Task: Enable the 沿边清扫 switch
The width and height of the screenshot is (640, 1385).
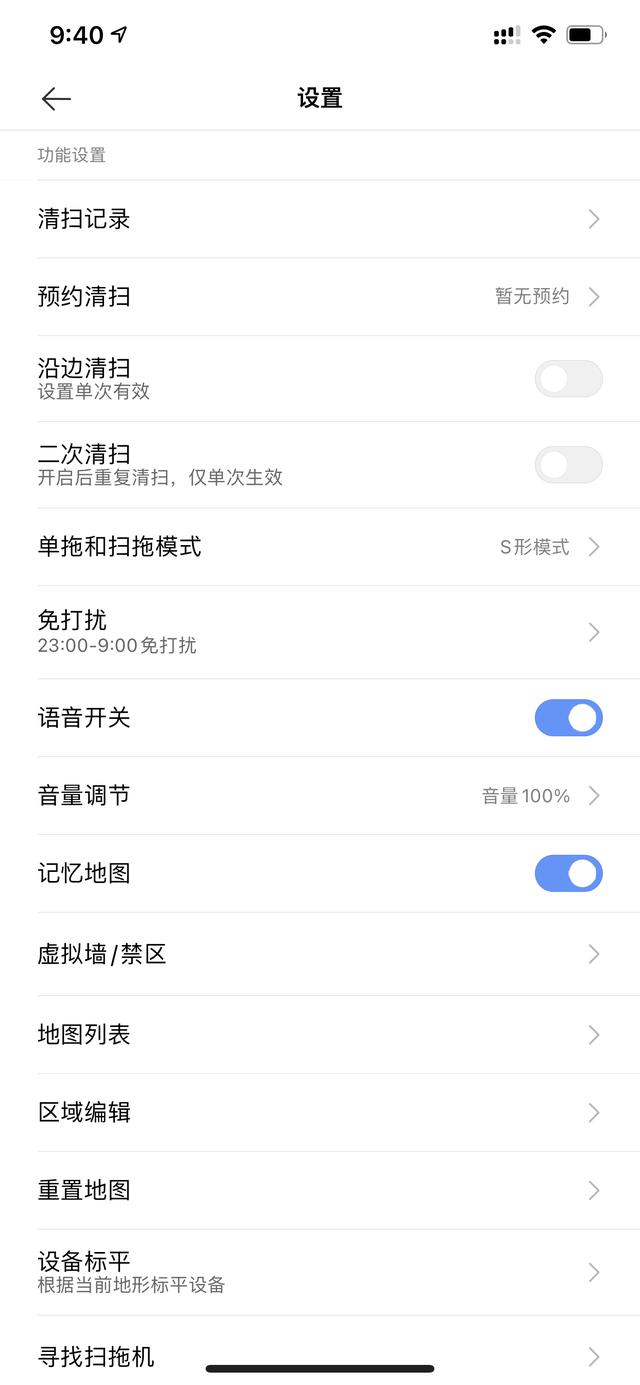Action: tap(568, 379)
